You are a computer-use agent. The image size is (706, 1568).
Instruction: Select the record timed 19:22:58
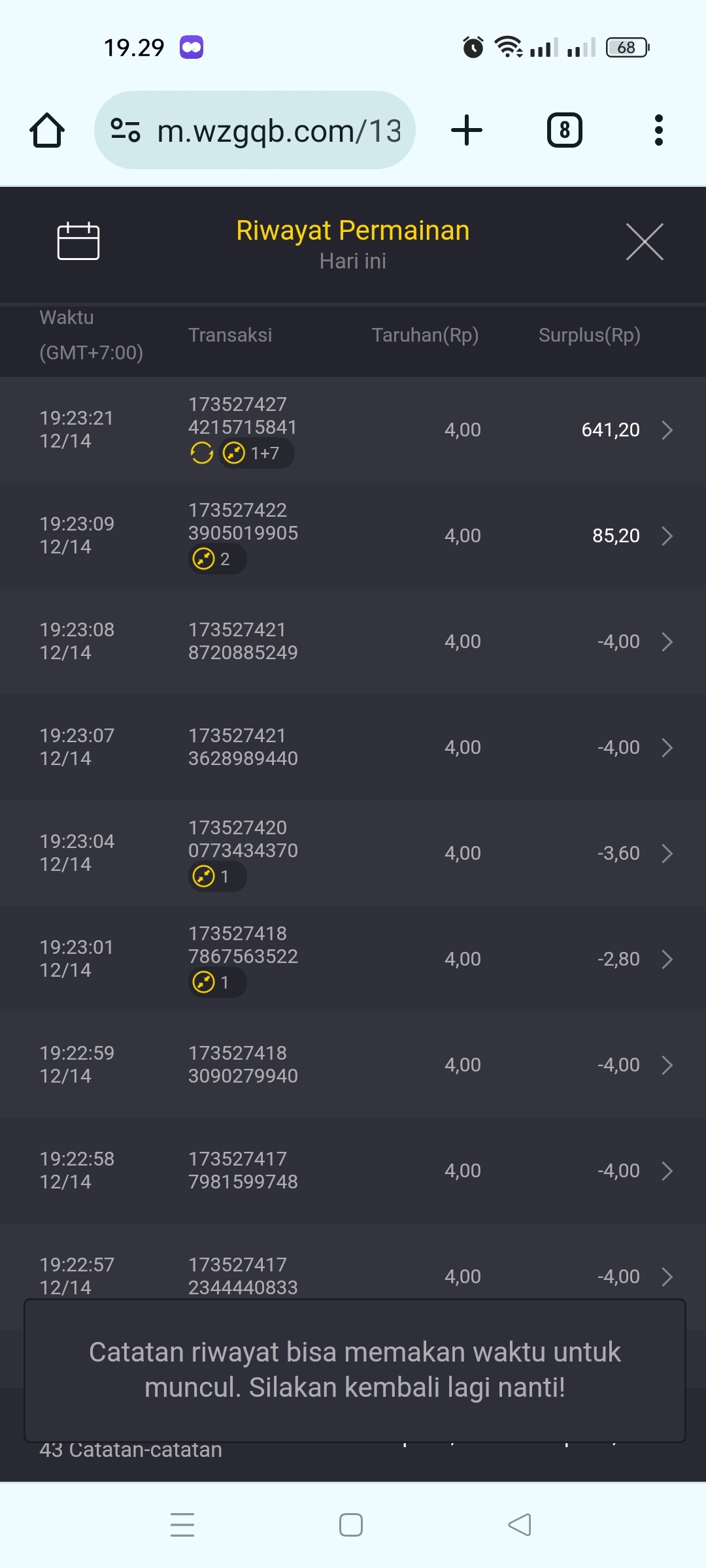click(353, 1171)
